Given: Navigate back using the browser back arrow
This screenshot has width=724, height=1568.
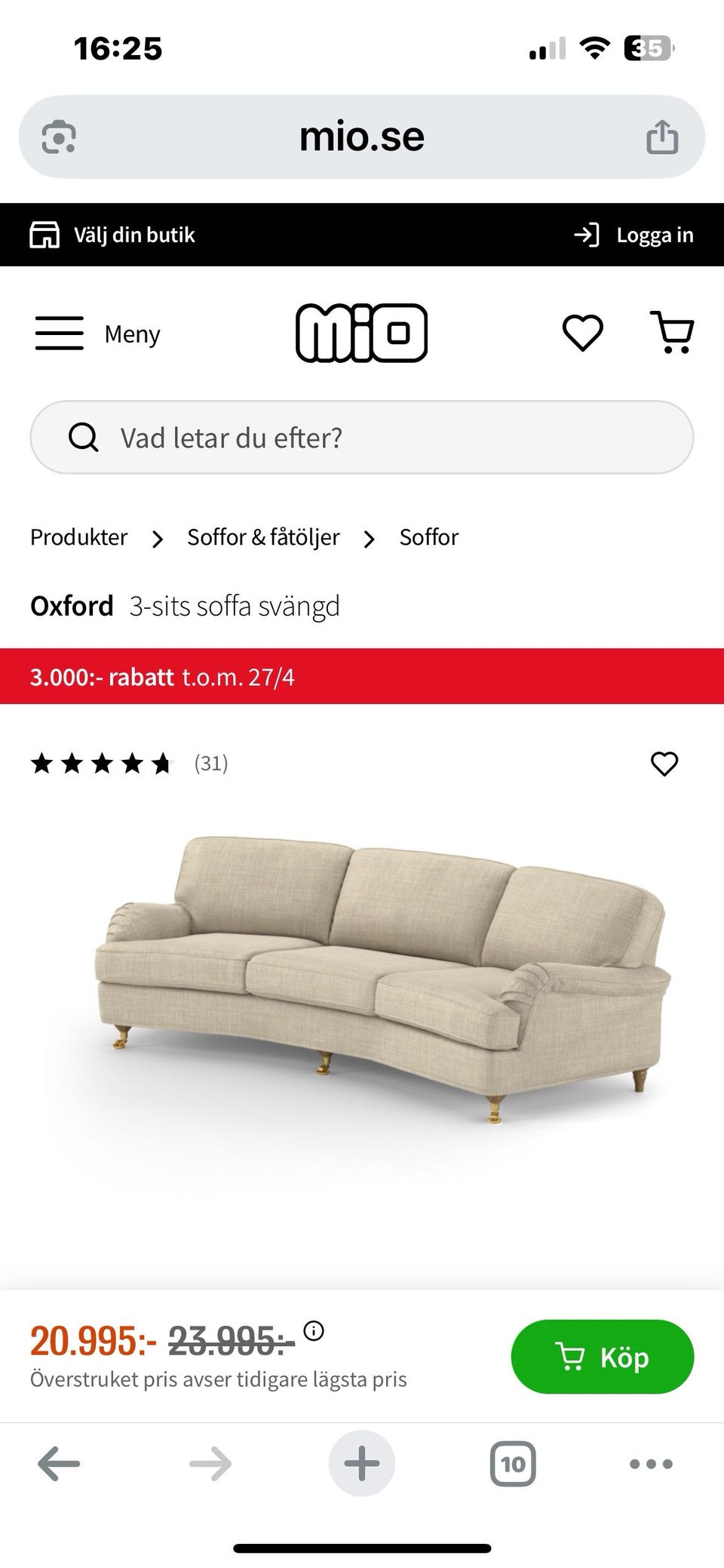Looking at the screenshot, I should [57, 1462].
